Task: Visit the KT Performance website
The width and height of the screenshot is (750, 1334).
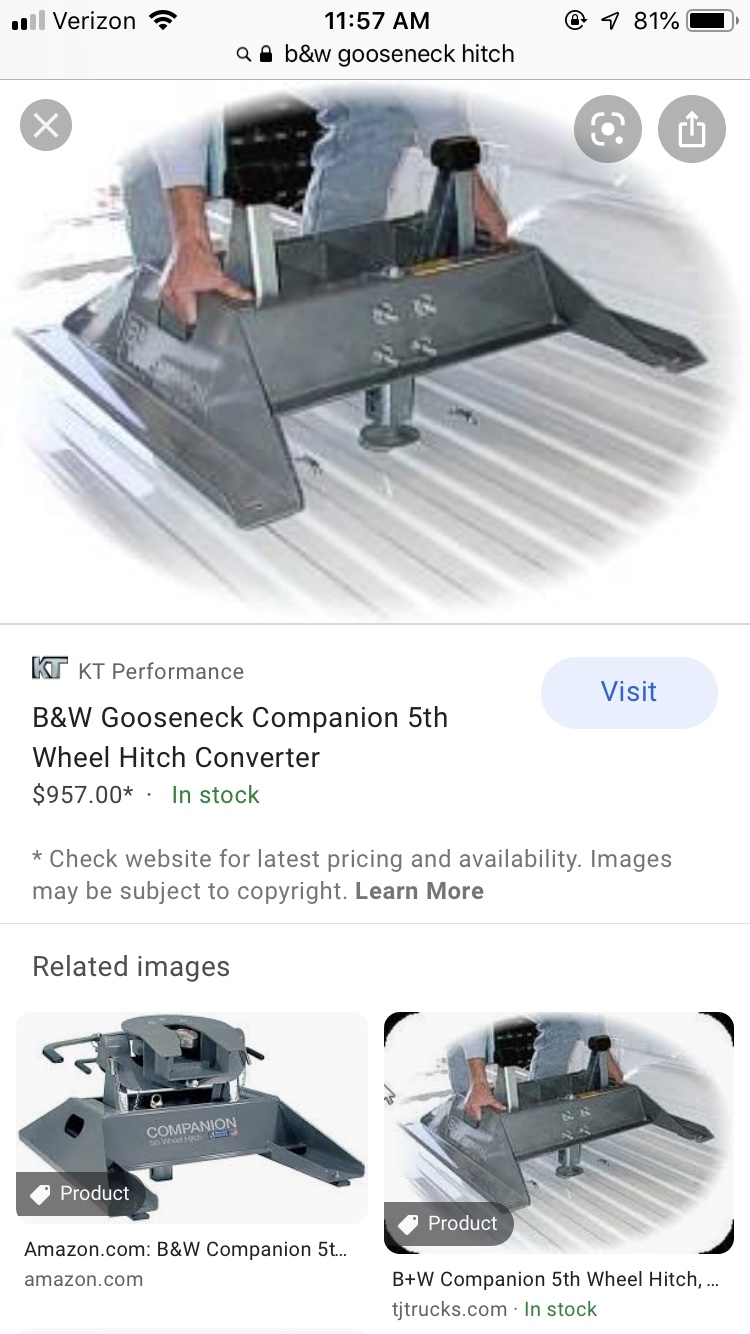Action: pyautogui.click(x=629, y=692)
